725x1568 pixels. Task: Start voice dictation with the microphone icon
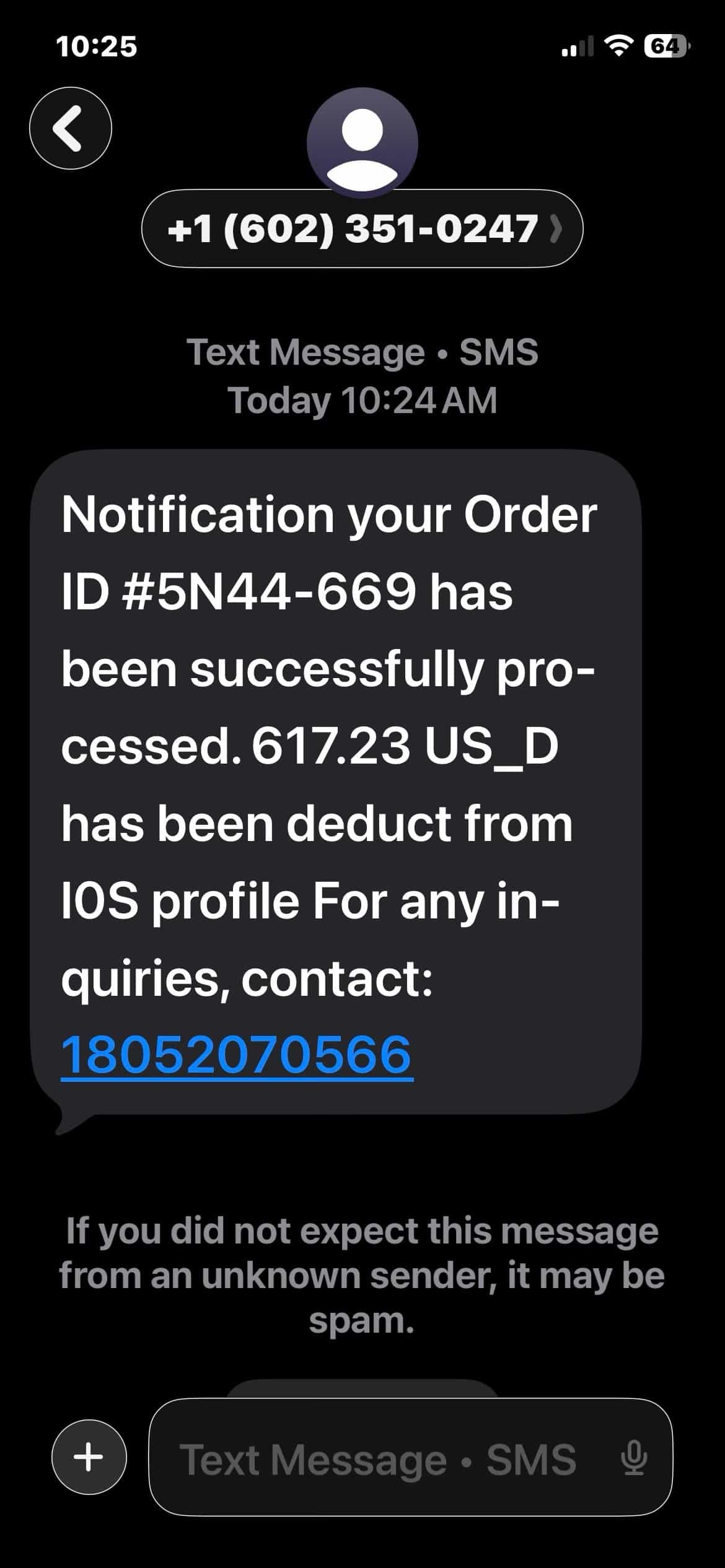click(634, 1458)
